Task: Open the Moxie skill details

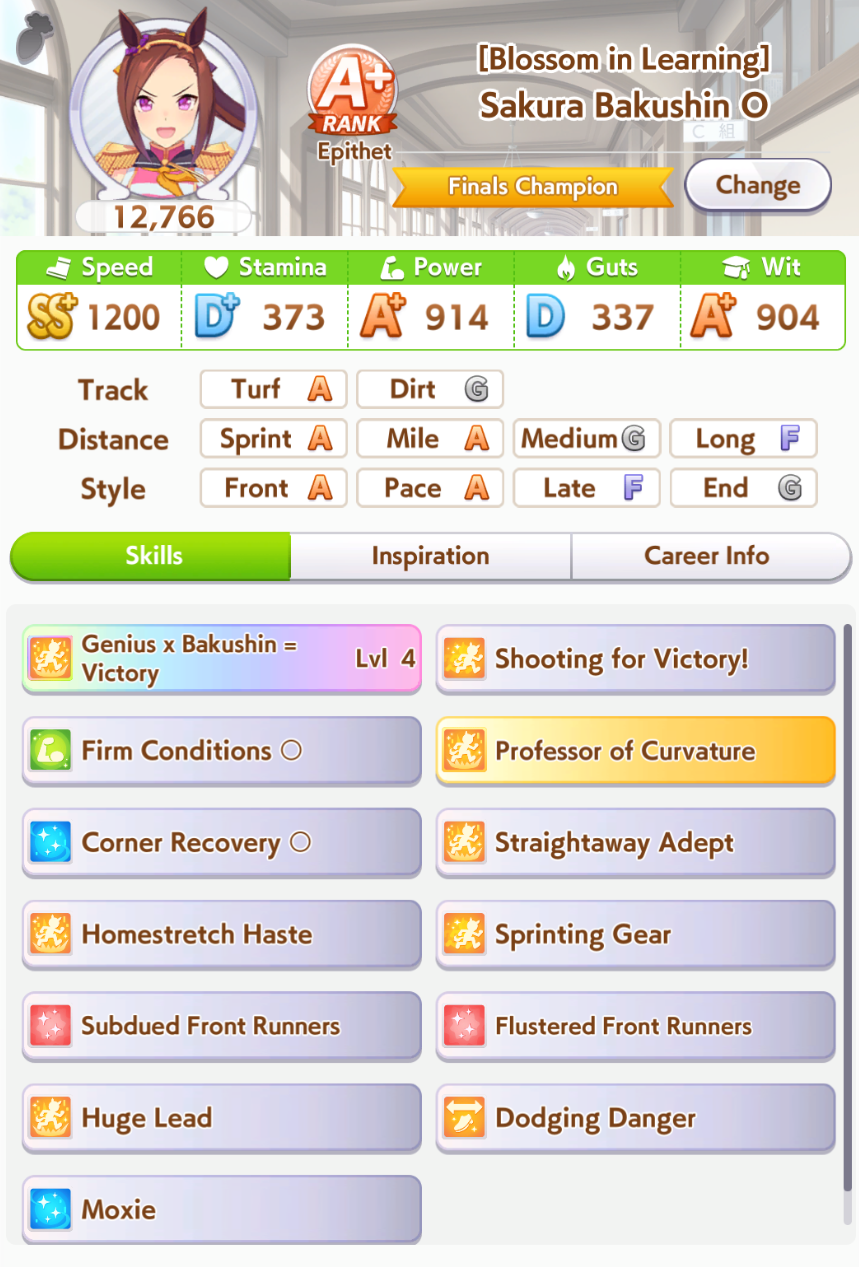Action: [221, 1210]
